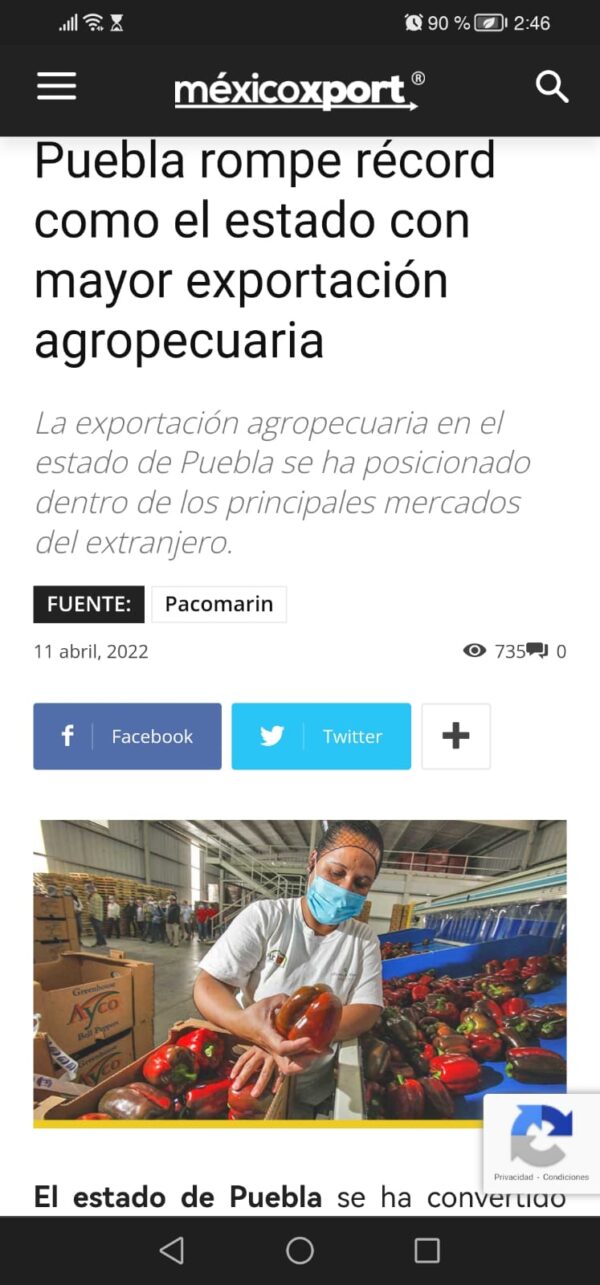Expand more sharing options with plus button
The width and height of the screenshot is (600, 1285).
point(456,736)
